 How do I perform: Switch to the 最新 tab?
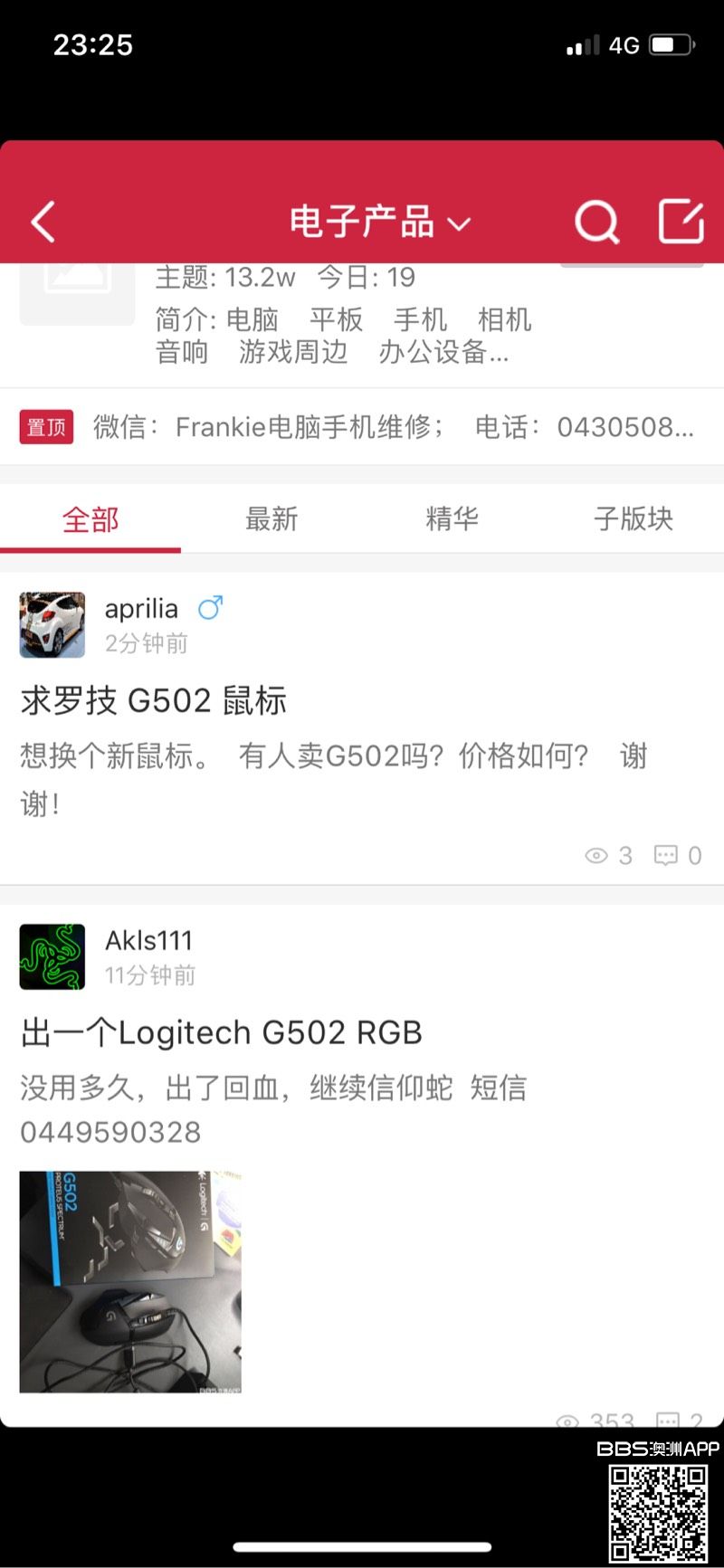click(271, 519)
